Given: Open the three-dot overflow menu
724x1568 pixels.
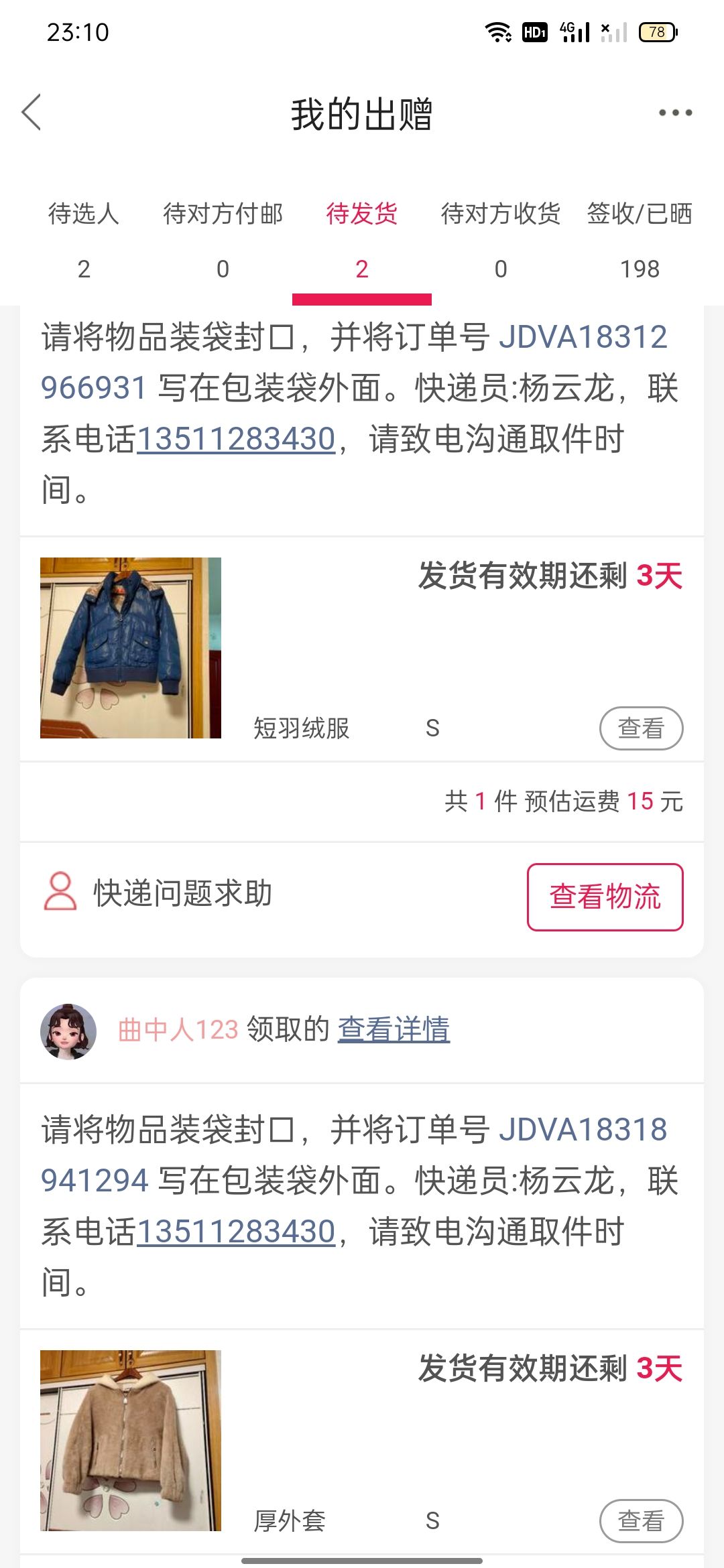Looking at the screenshot, I should click(674, 113).
